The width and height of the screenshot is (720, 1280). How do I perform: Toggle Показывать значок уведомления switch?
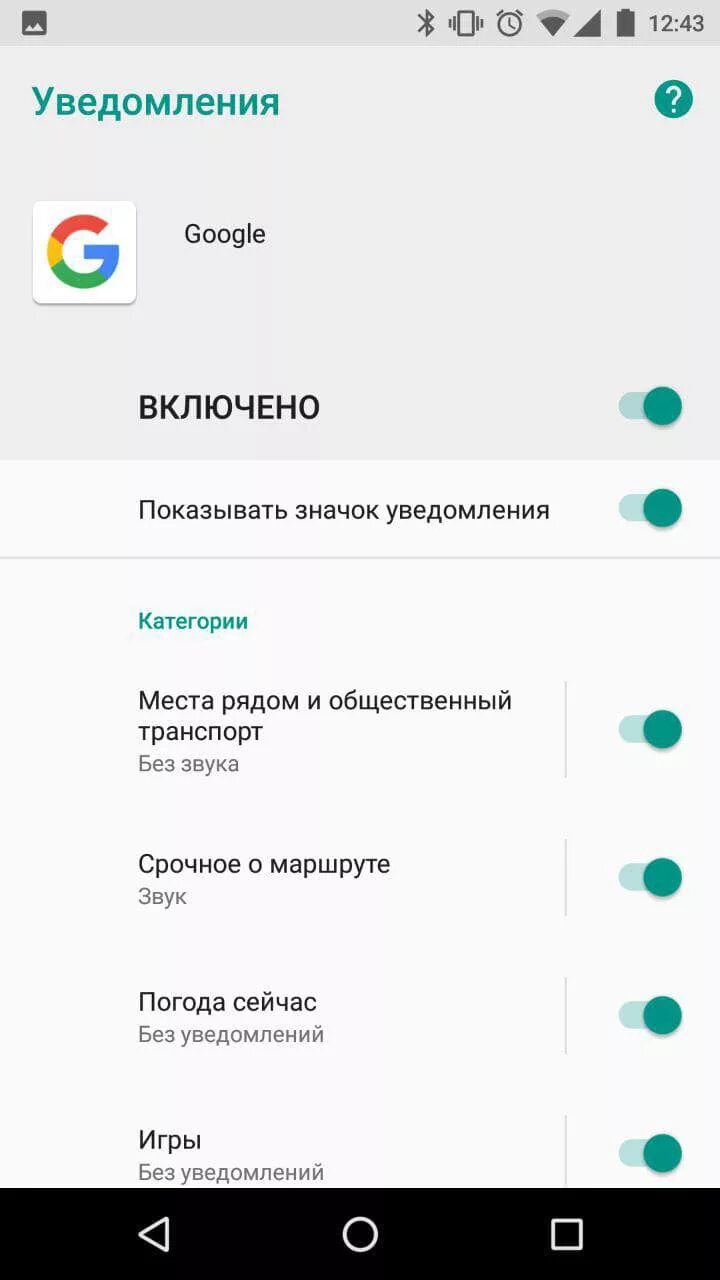651,508
